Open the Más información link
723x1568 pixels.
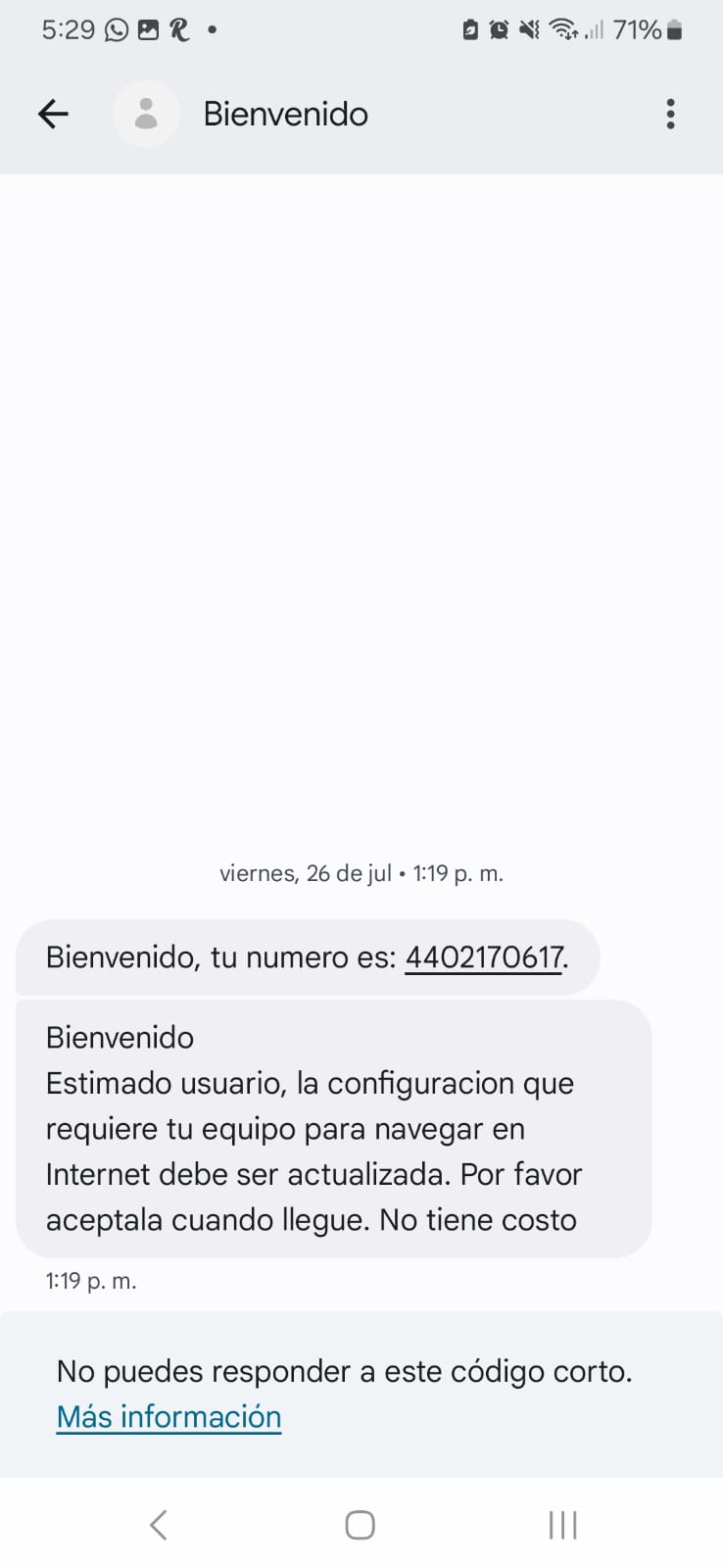tap(169, 1417)
